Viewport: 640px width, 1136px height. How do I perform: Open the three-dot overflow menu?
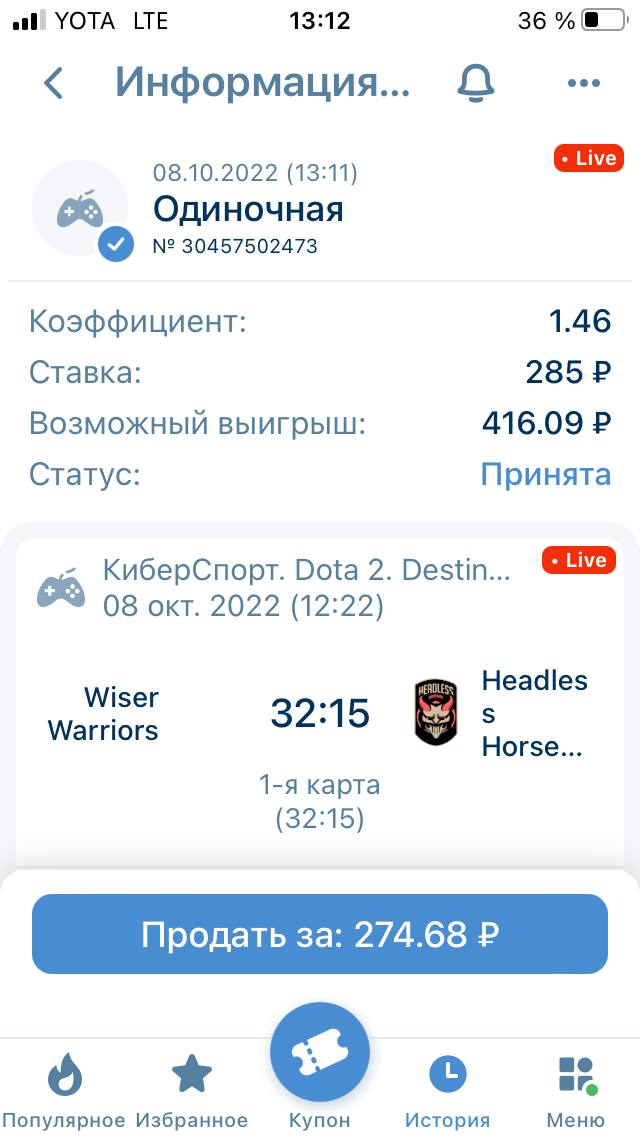tap(583, 84)
